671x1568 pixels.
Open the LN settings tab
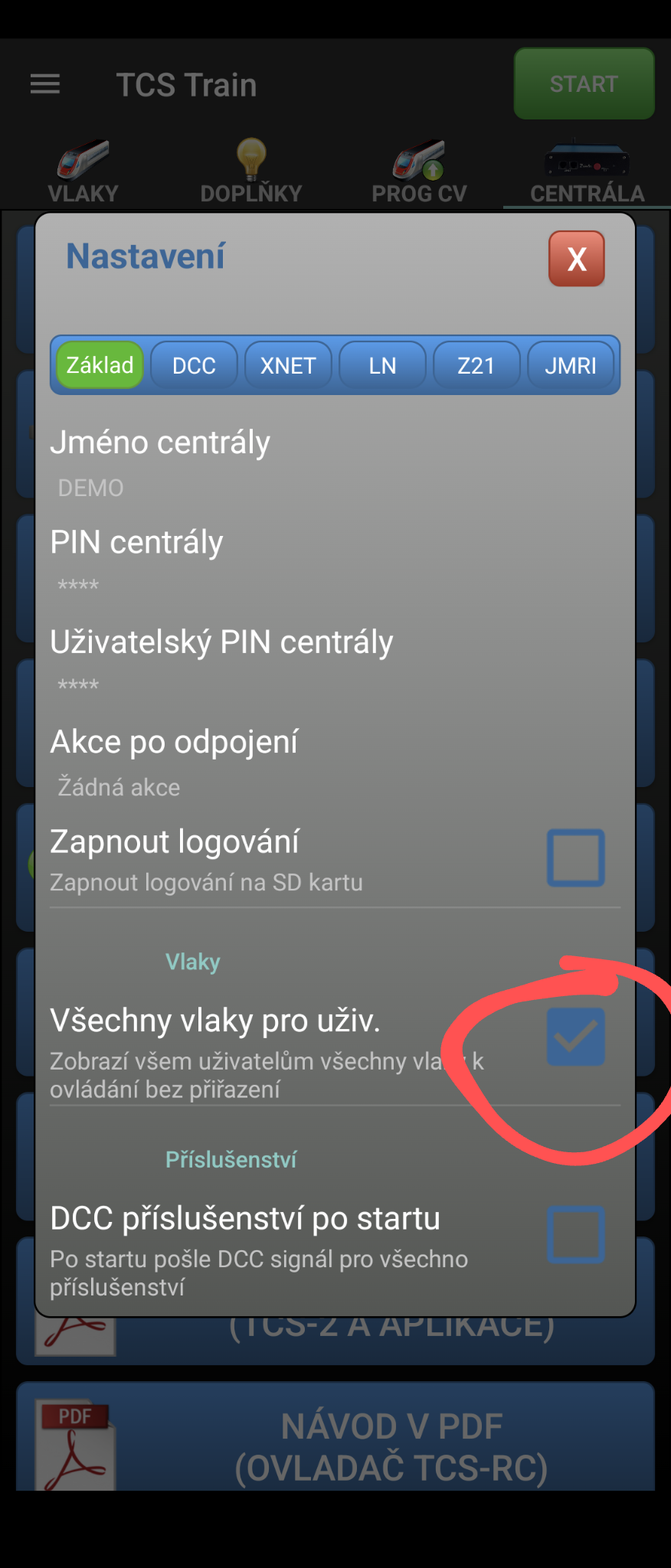[x=382, y=365]
